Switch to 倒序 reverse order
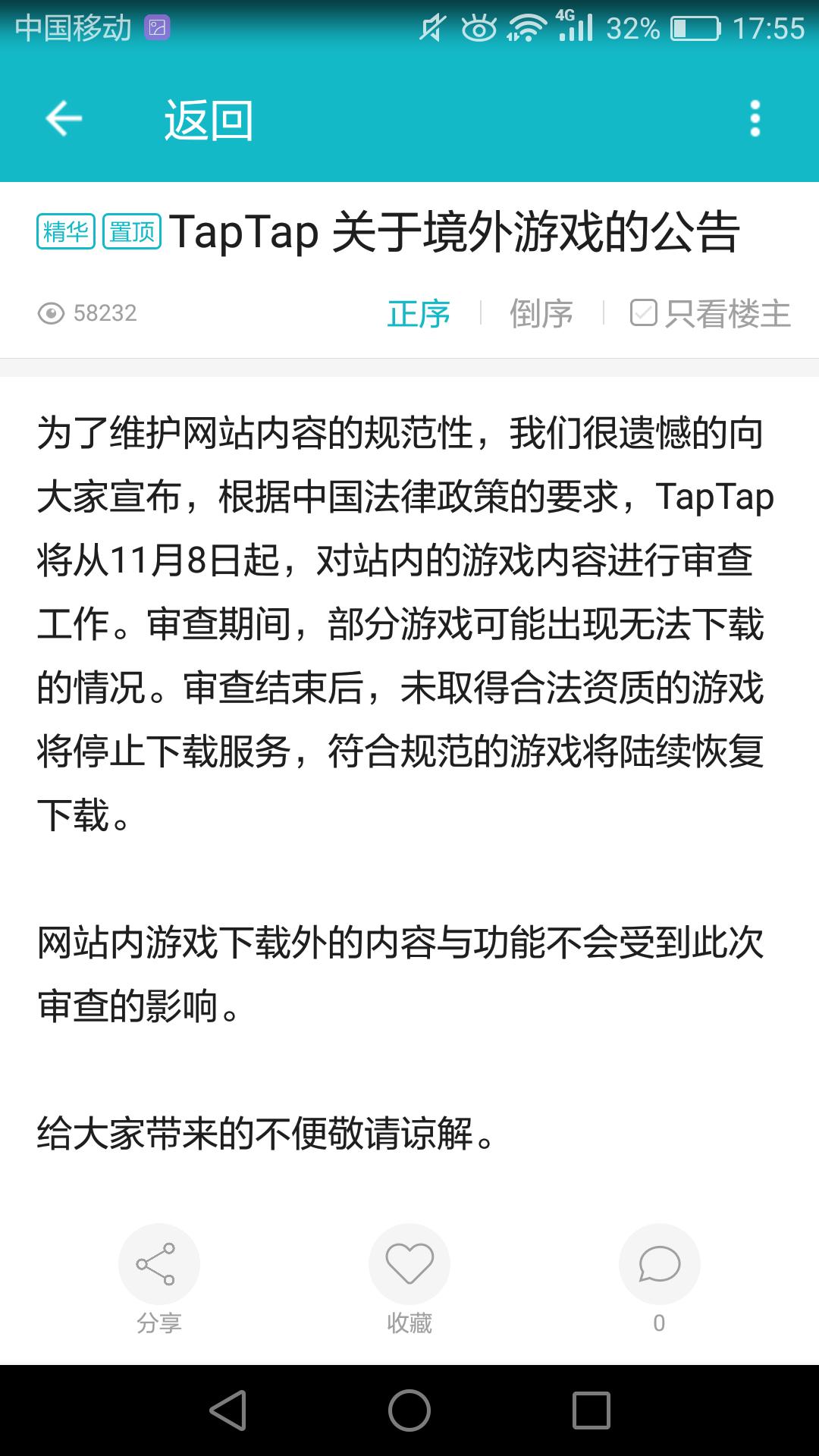This screenshot has width=819, height=1456. (541, 313)
